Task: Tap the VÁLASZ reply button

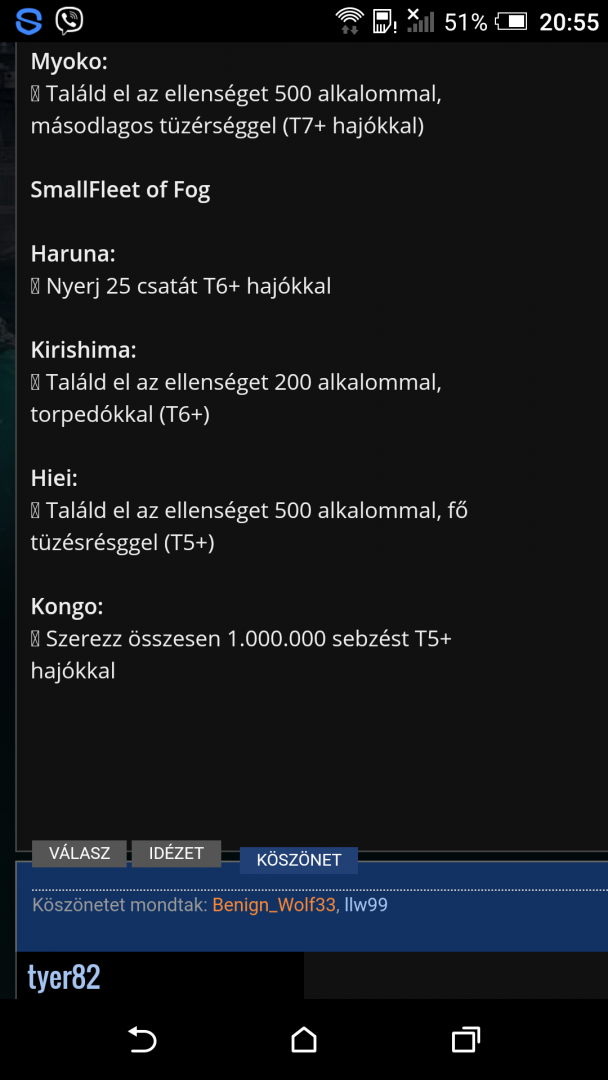Action: coord(79,853)
